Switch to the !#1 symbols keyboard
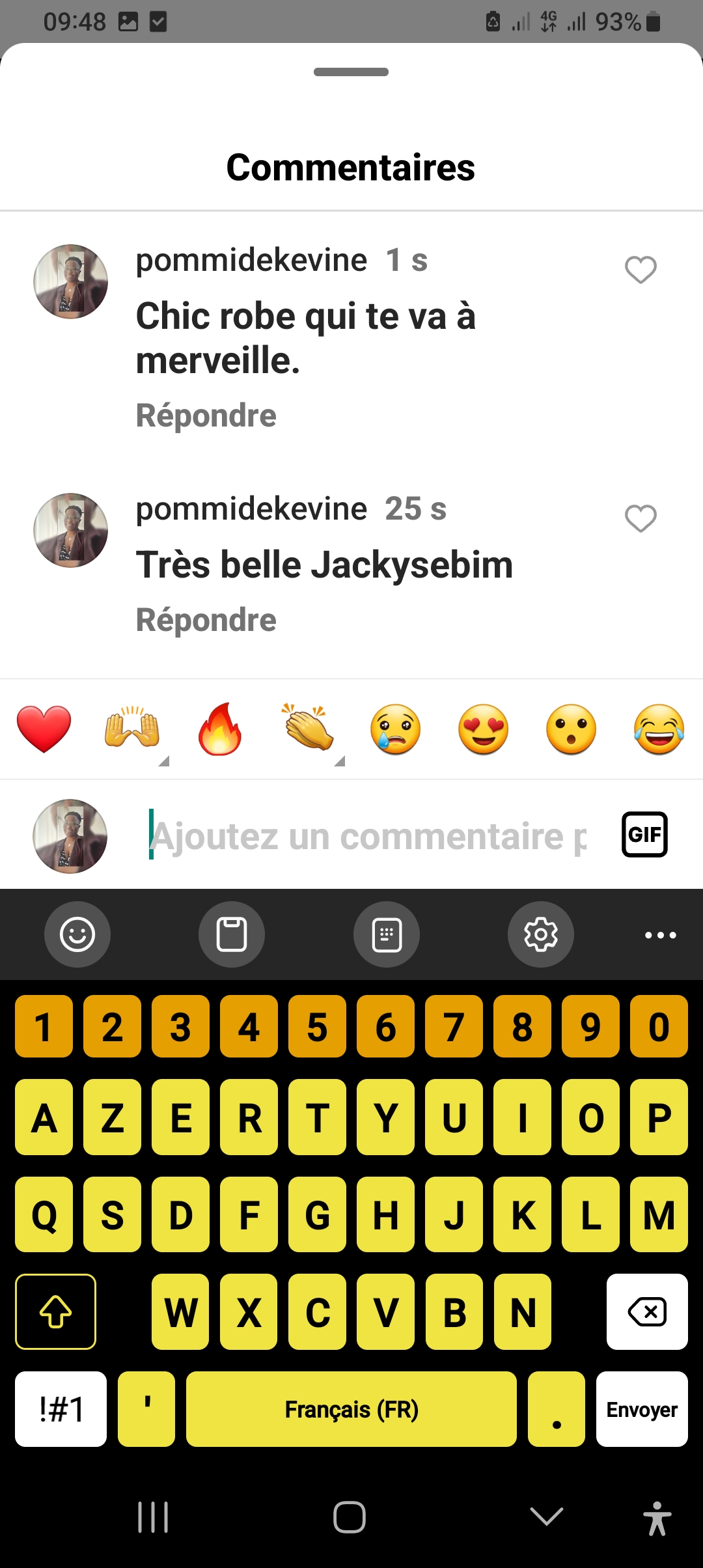The image size is (703, 1568). (61, 1409)
